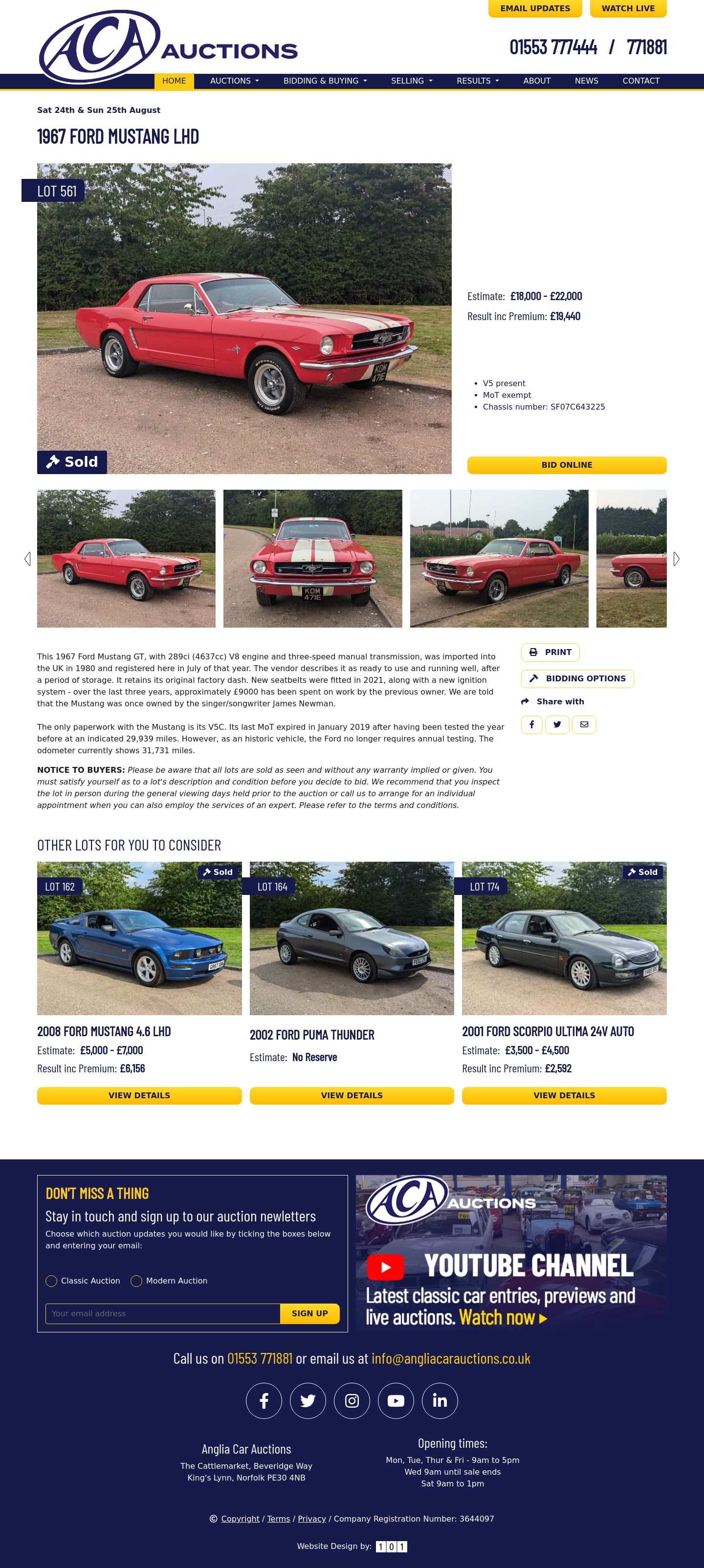
Task: Open the Instagram page from footer
Action: 352,1401
